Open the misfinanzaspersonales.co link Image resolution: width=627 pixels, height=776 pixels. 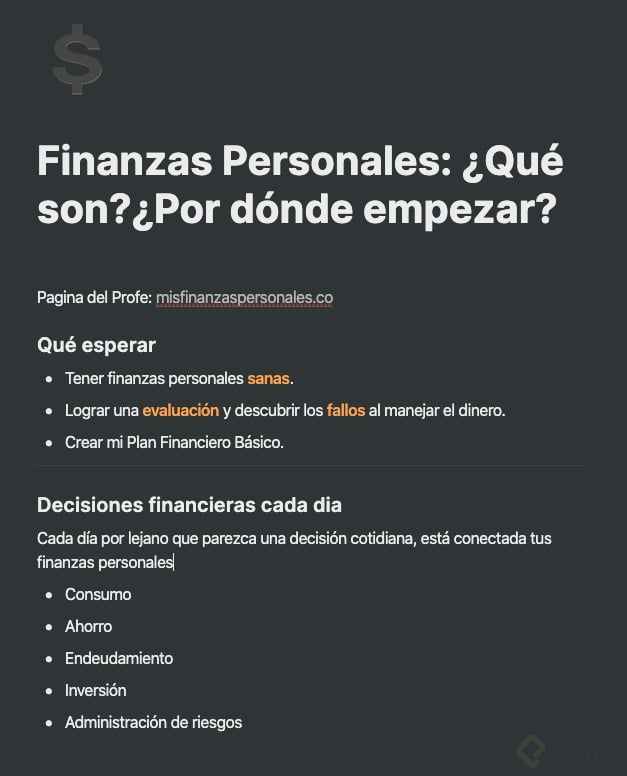click(x=244, y=298)
